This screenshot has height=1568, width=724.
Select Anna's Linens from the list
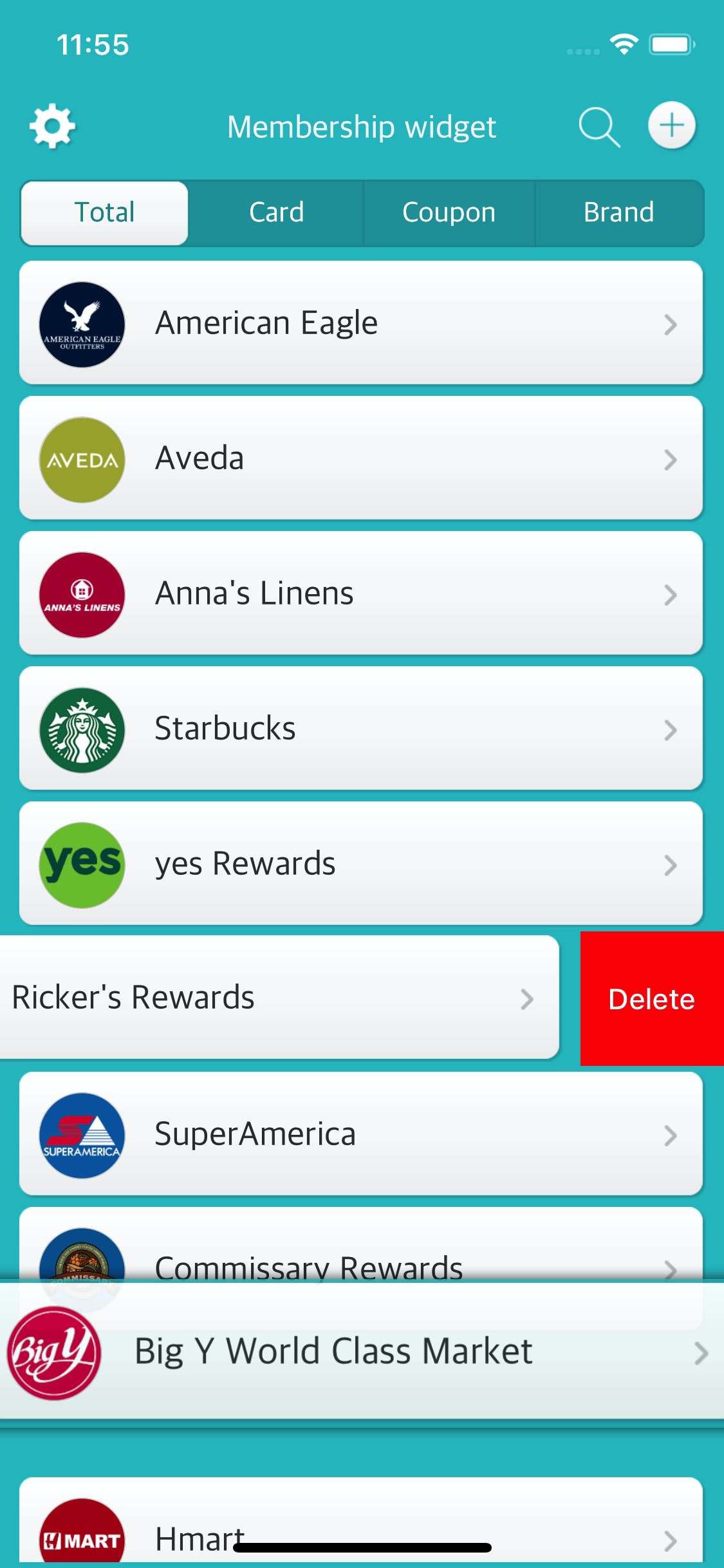[x=360, y=593]
